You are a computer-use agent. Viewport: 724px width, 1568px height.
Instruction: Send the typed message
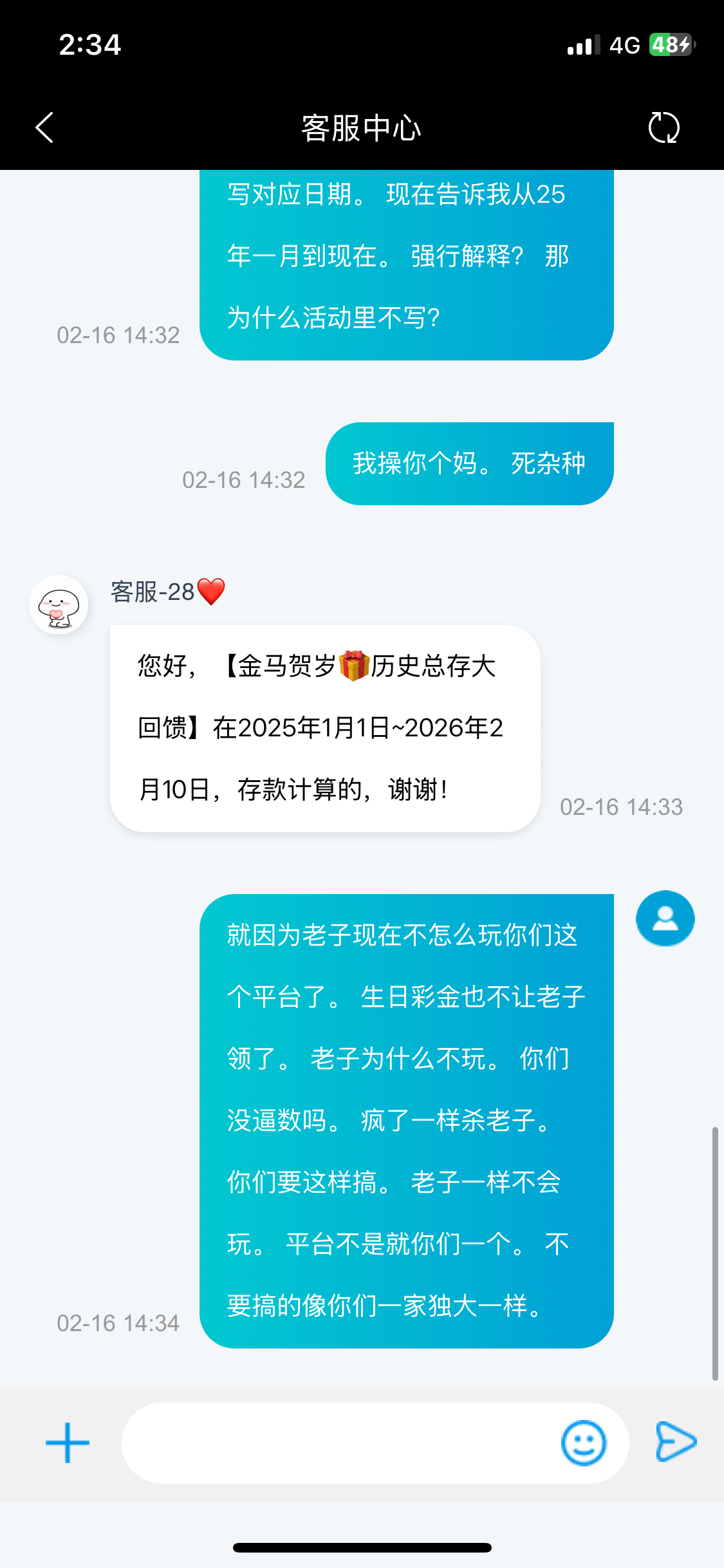[676, 1442]
